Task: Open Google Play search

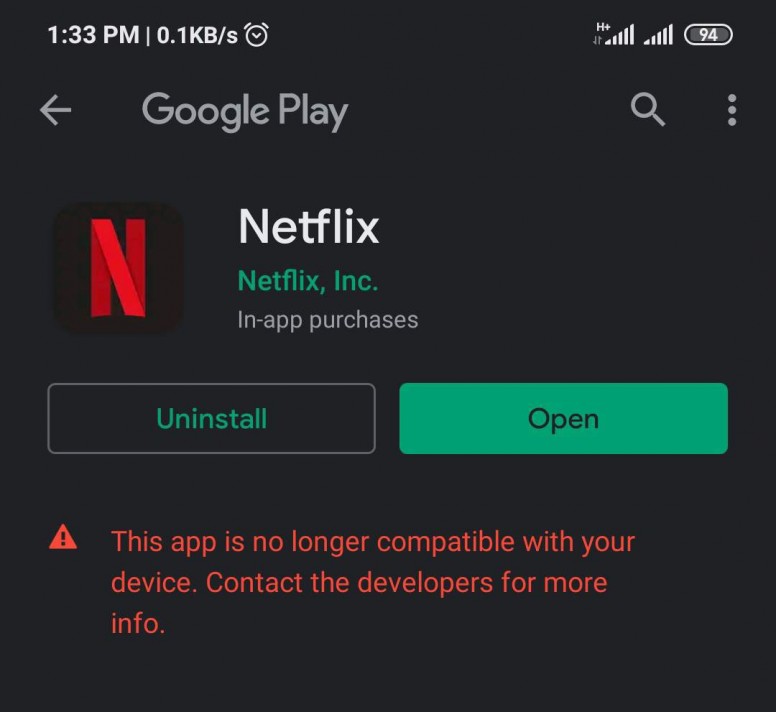Action: point(648,110)
